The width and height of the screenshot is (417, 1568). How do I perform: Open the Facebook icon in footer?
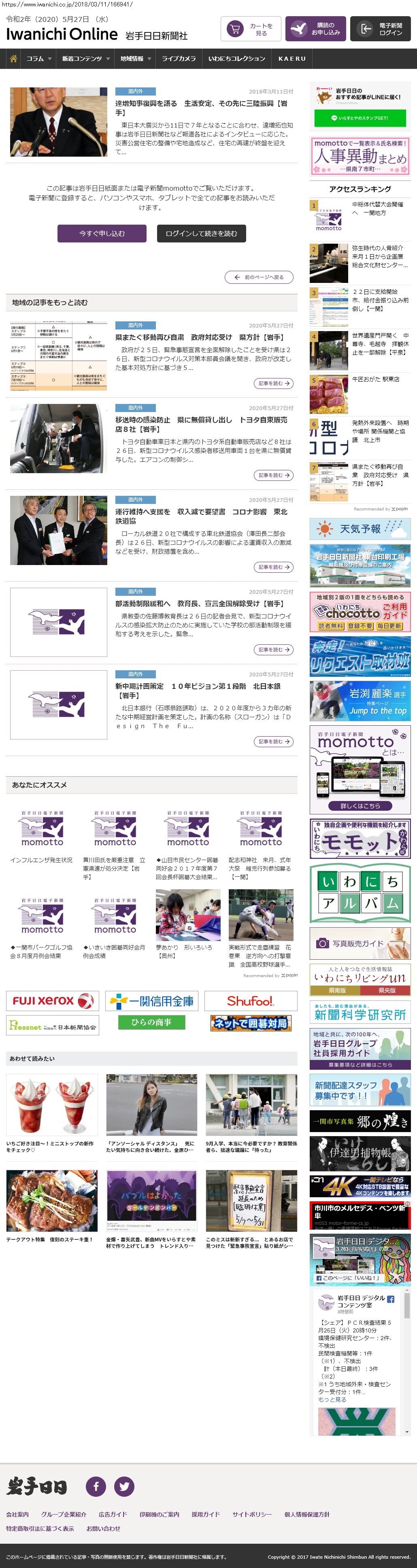(96, 1486)
